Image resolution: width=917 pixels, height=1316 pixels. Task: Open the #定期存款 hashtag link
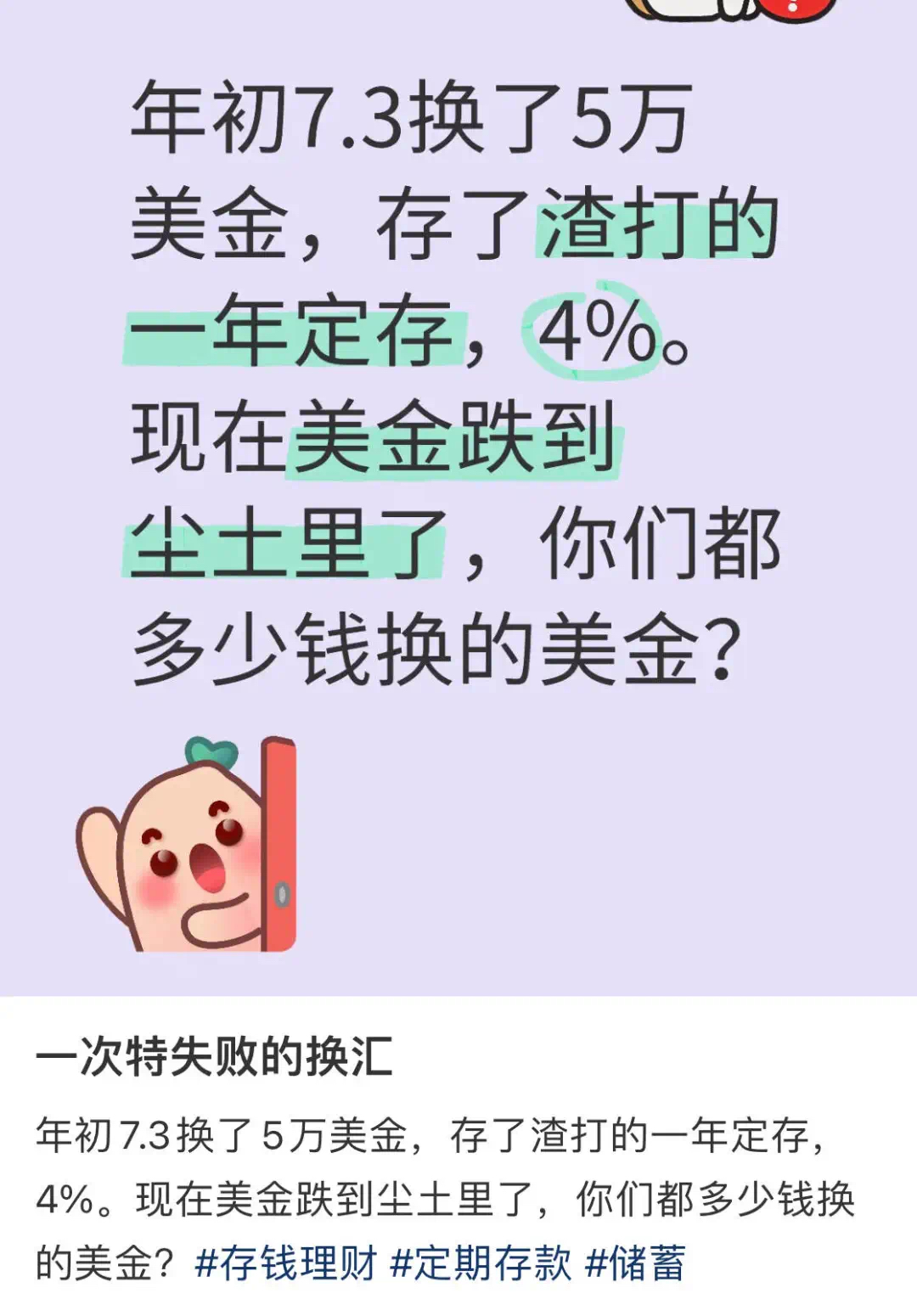tap(481, 1263)
